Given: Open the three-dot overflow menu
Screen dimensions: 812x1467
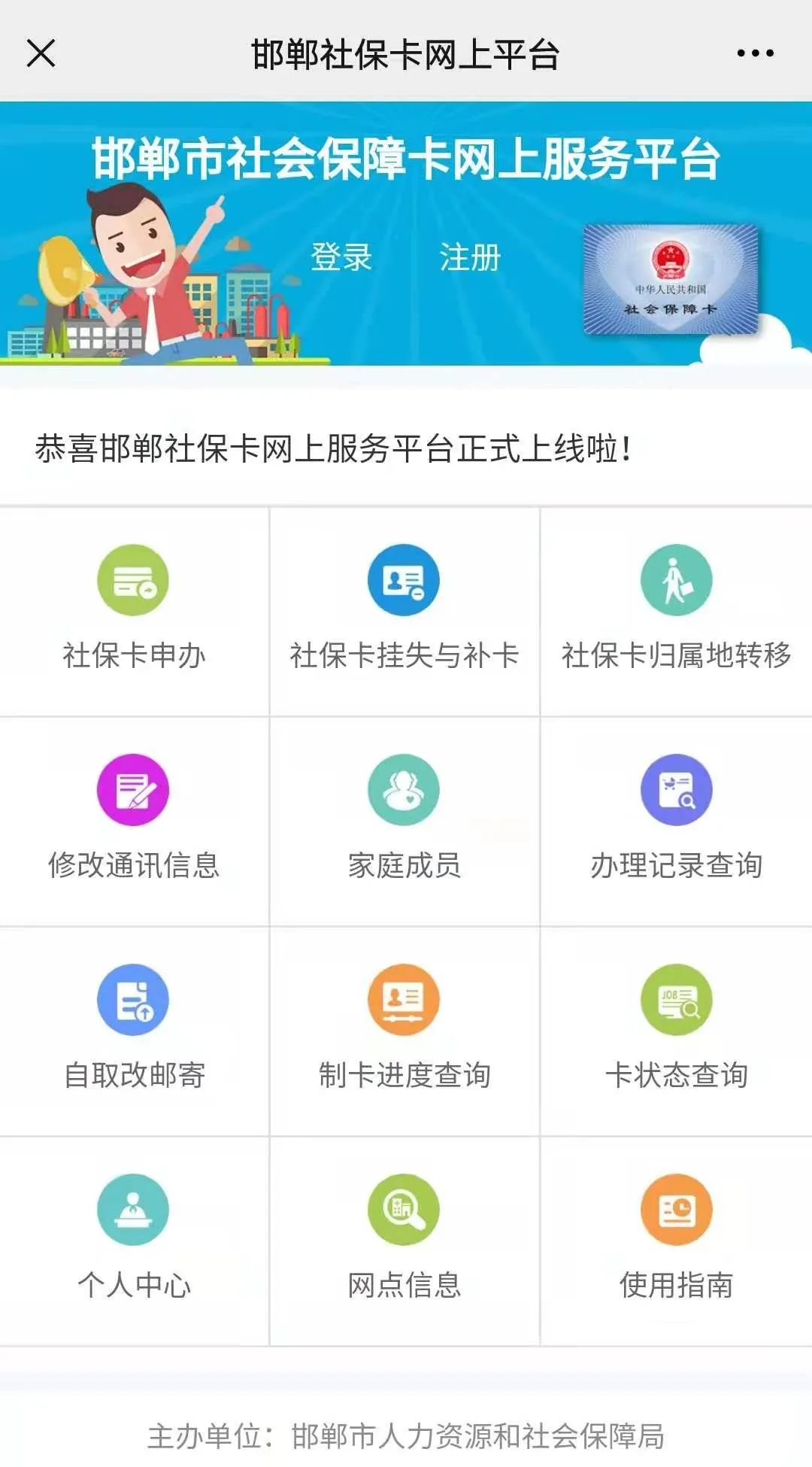Looking at the screenshot, I should 755,53.
